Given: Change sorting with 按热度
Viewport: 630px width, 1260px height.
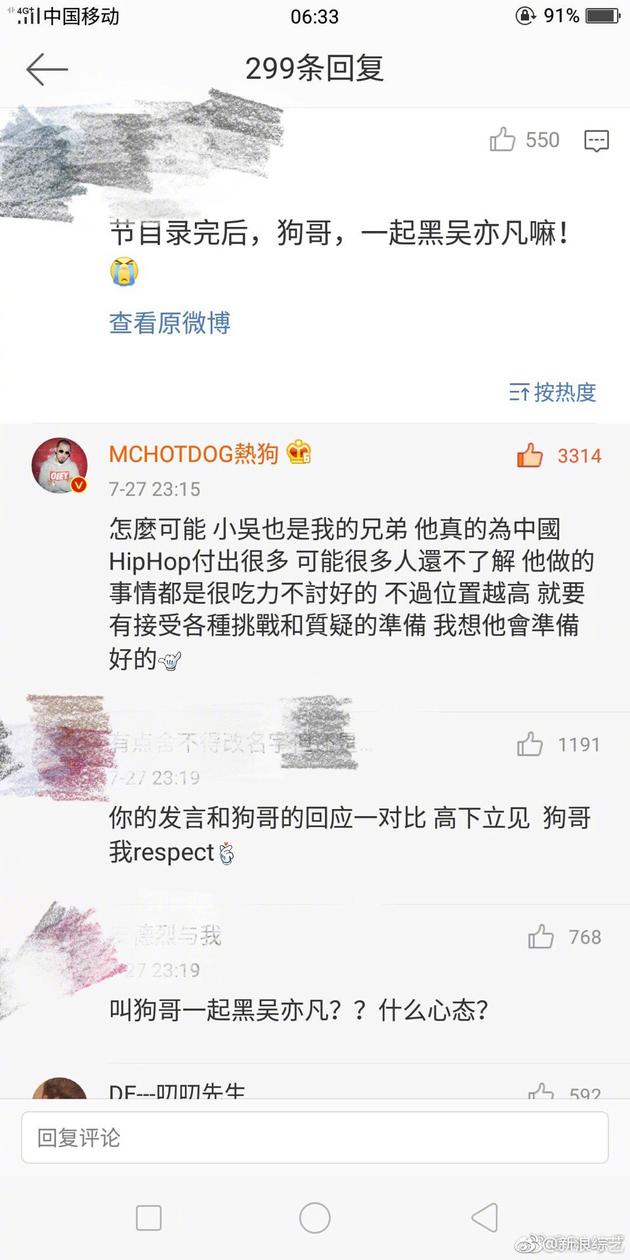Looking at the screenshot, I should (553, 392).
